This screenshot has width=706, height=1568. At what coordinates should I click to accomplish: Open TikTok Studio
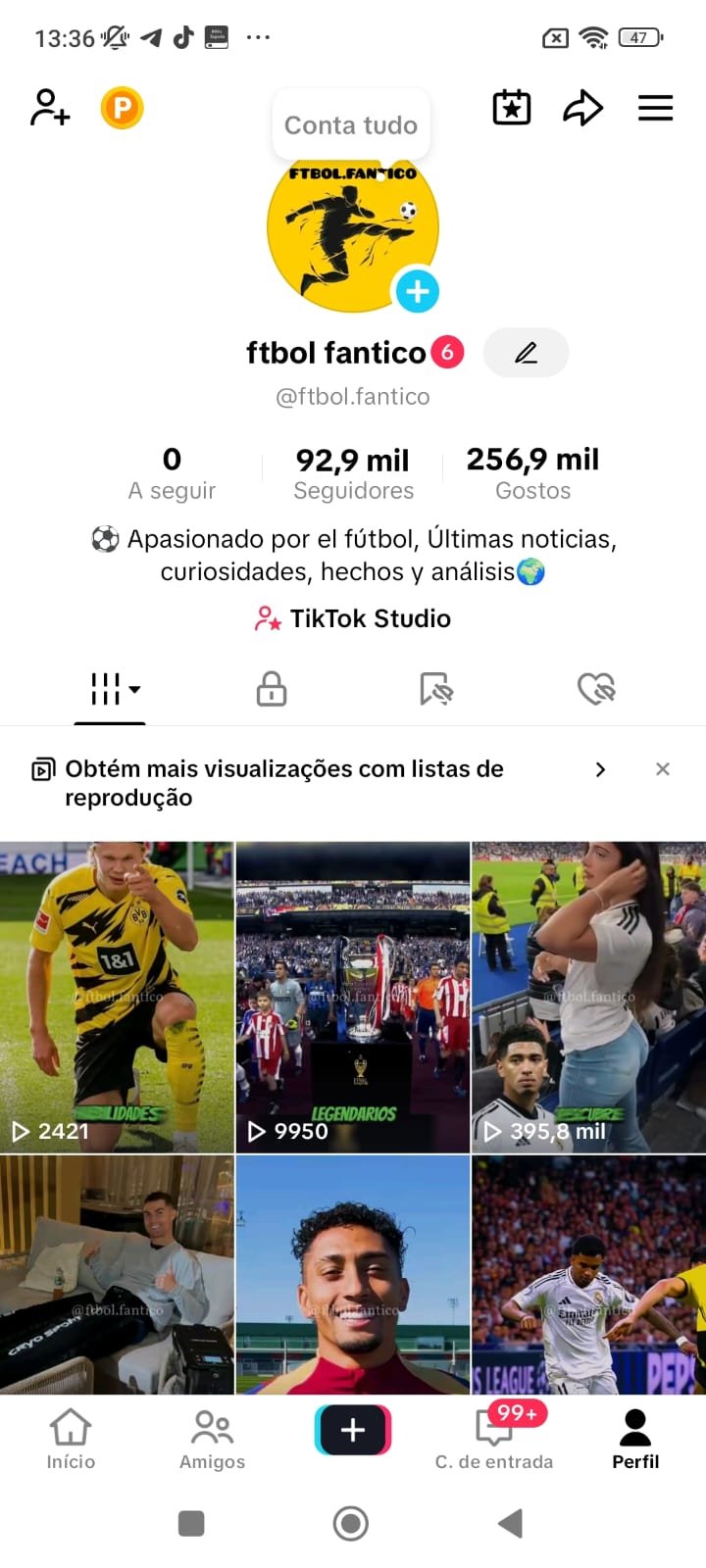(x=353, y=618)
